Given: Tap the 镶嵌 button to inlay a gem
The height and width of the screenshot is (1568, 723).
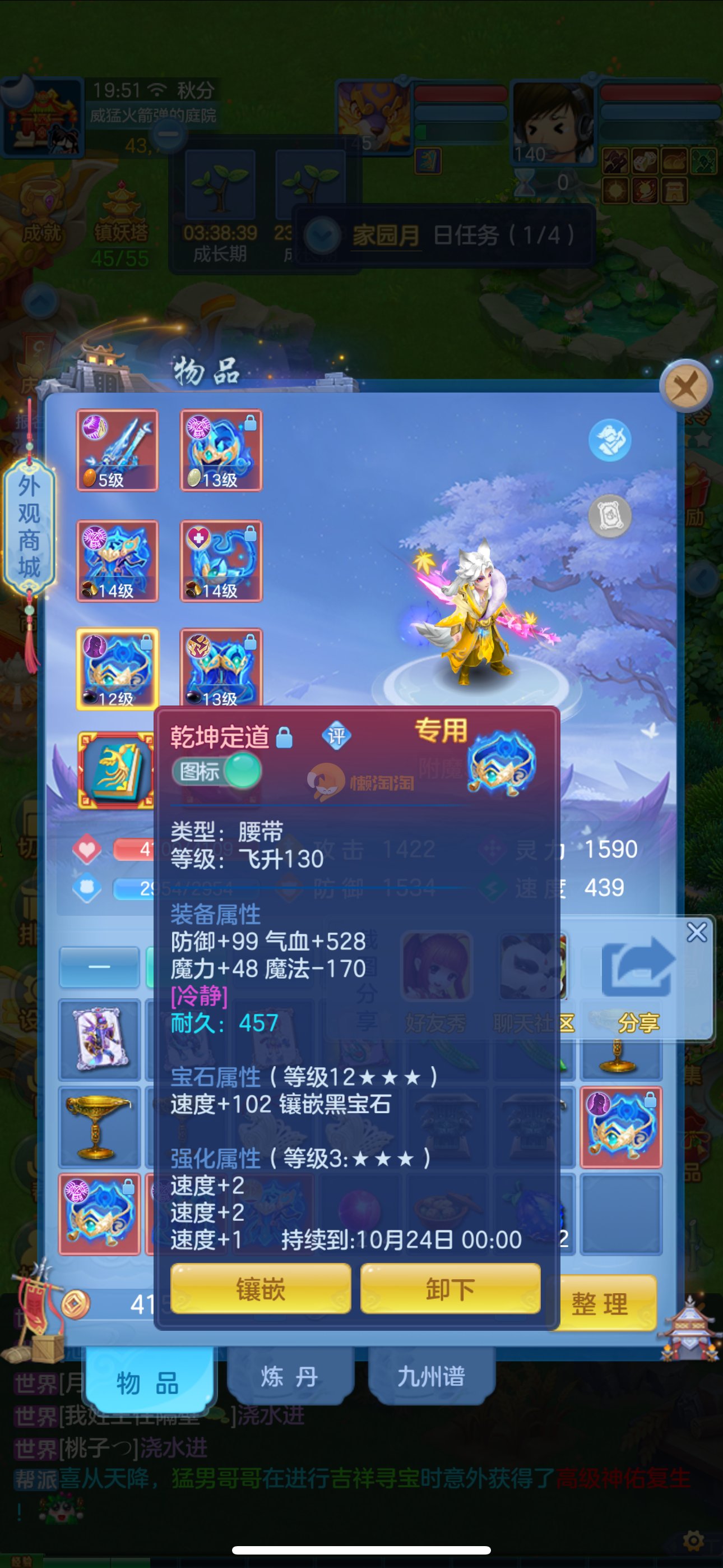Looking at the screenshot, I should coord(261,1288).
